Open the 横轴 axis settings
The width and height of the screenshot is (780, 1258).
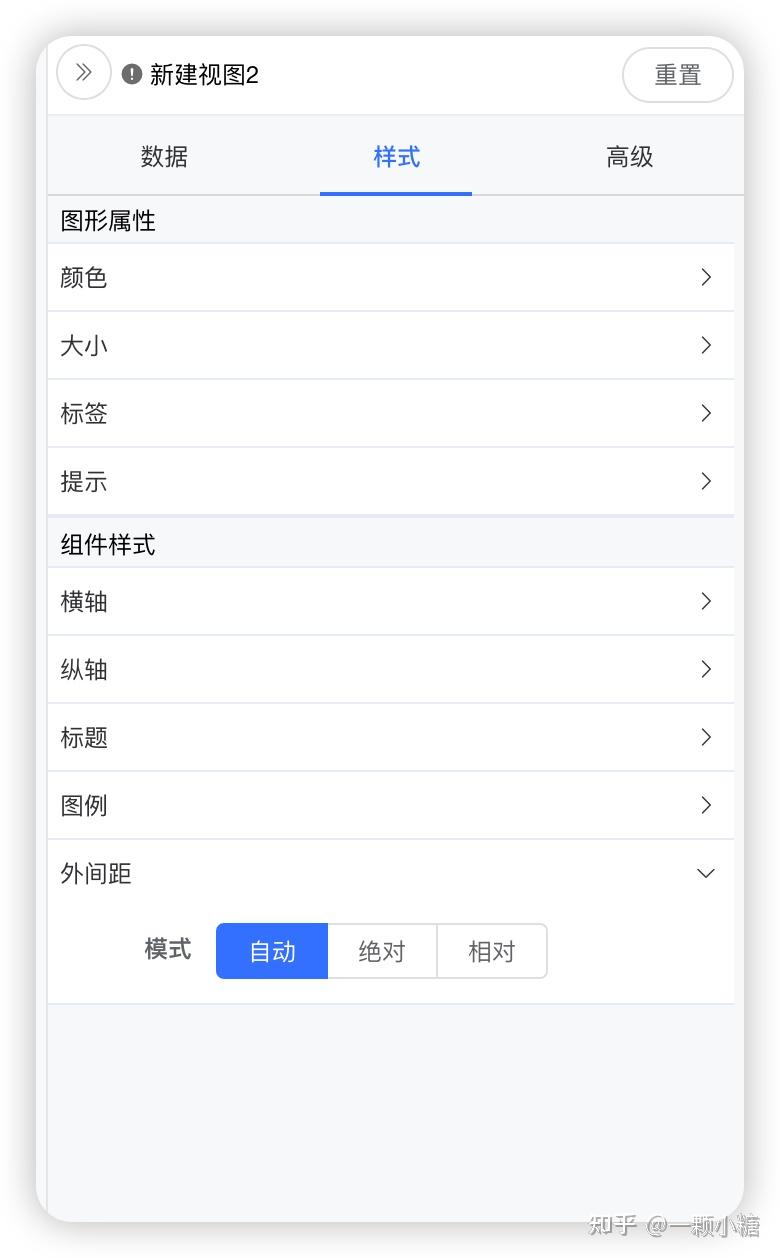[390, 601]
